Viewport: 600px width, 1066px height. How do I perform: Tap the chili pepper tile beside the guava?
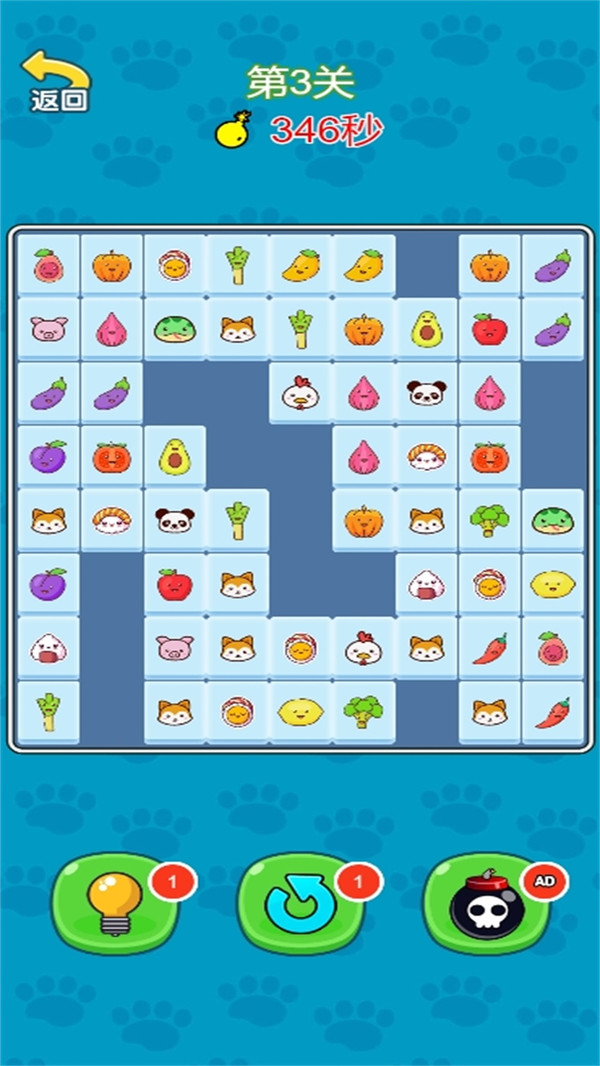[x=489, y=648]
